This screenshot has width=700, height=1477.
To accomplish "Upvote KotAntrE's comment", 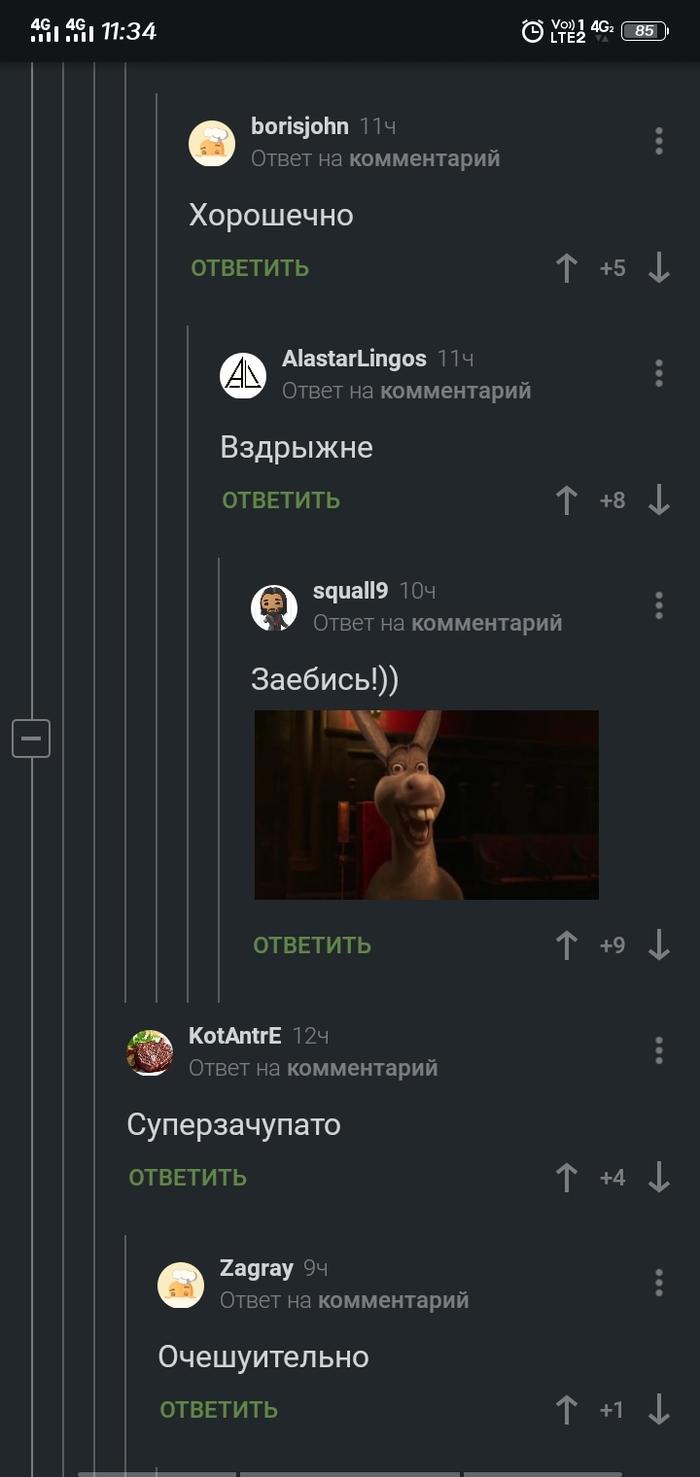I will 566,1177.
